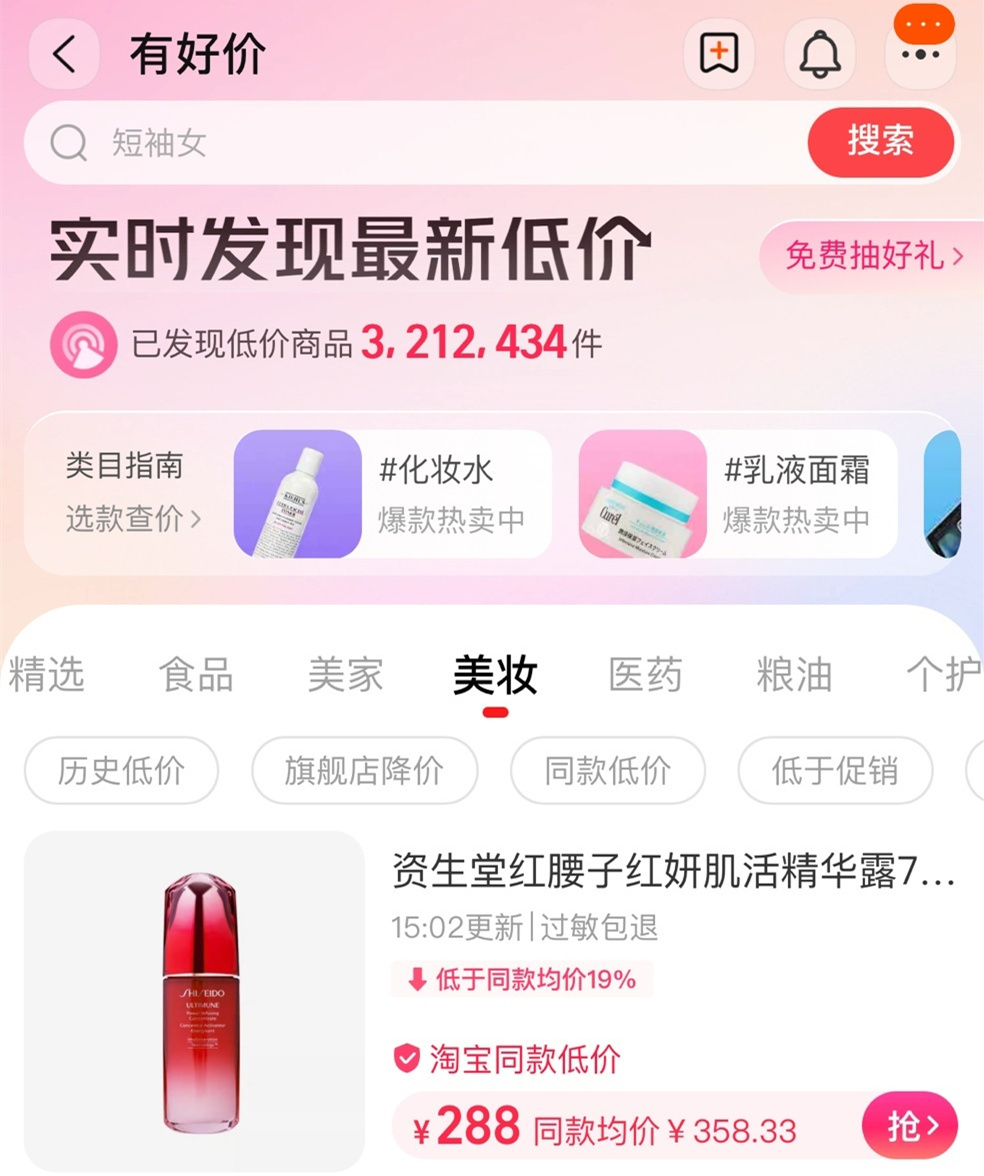Open the three-dot overflow menu

[920, 54]
